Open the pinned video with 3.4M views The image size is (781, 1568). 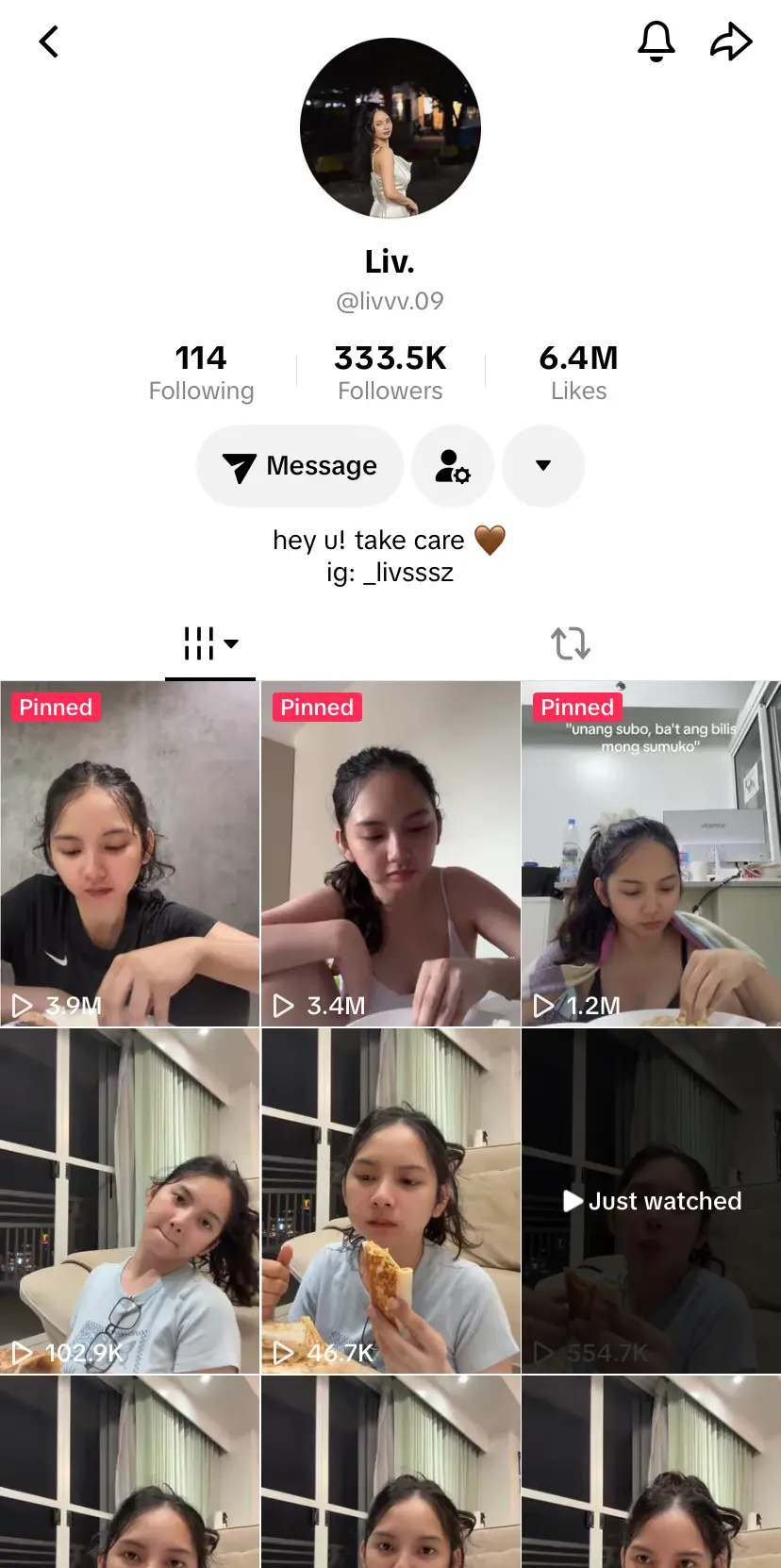[x=390, y=854]
